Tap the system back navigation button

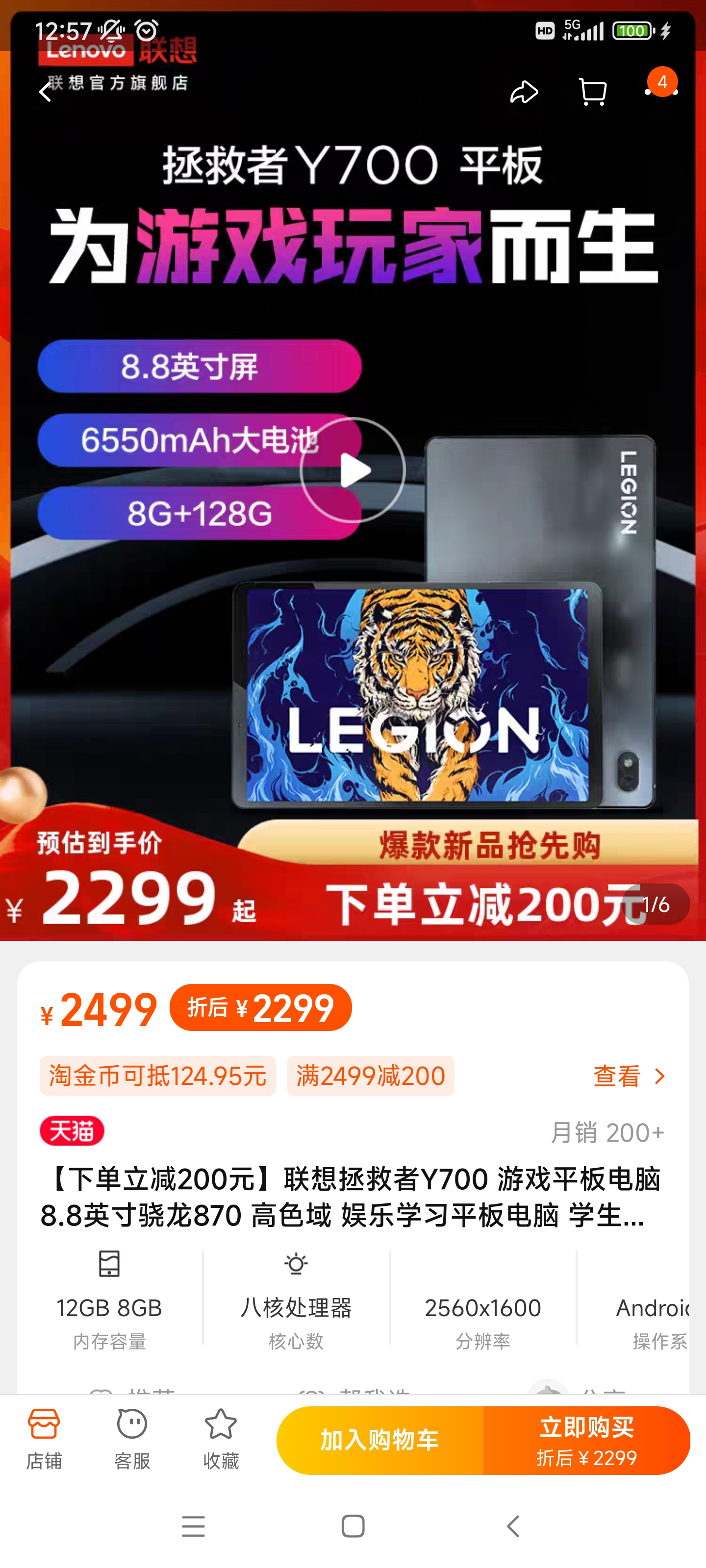[x=513, y=1526]
